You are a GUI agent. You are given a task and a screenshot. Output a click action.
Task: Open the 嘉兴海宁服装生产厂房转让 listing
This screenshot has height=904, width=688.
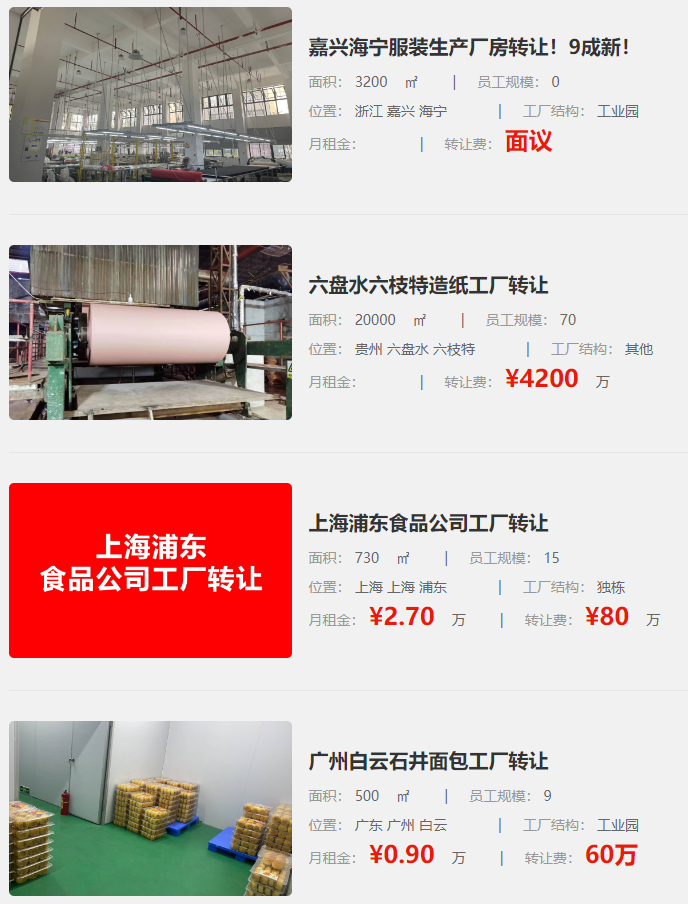469,47
